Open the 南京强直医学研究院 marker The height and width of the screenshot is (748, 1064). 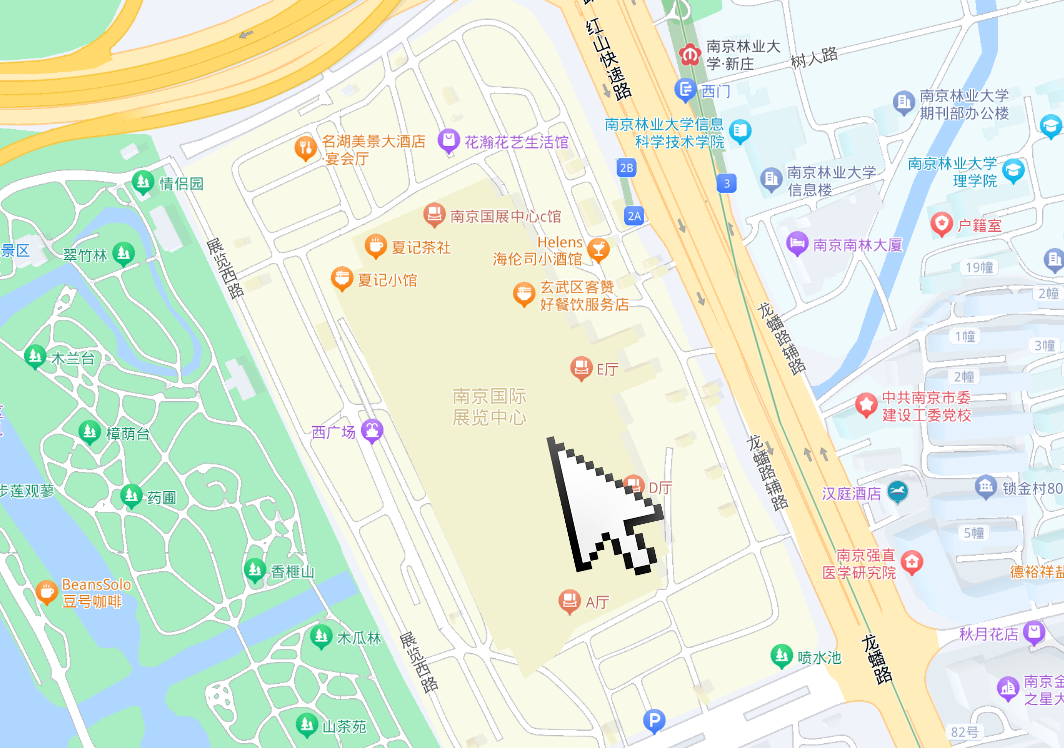point(911,564)
